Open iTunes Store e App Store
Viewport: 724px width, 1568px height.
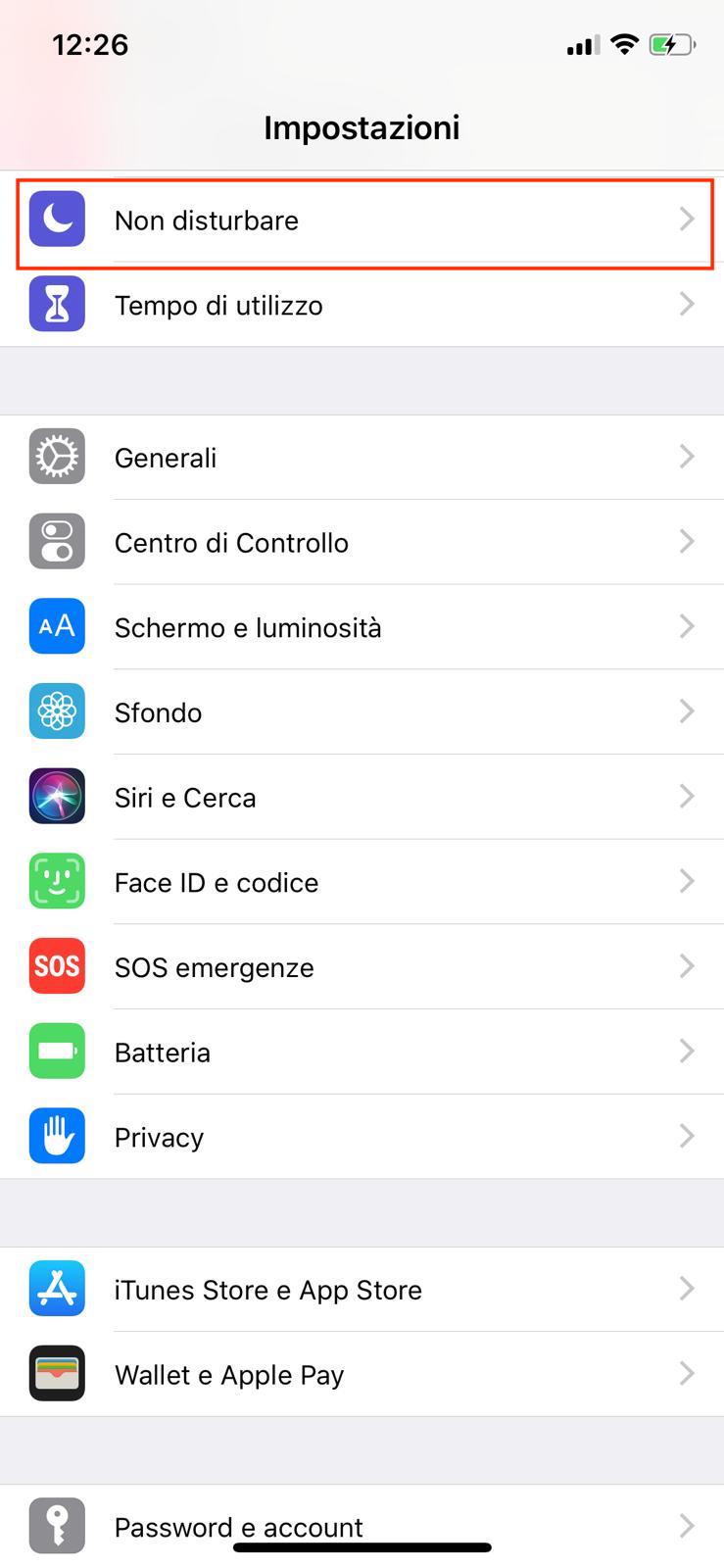coord(362,1290)
